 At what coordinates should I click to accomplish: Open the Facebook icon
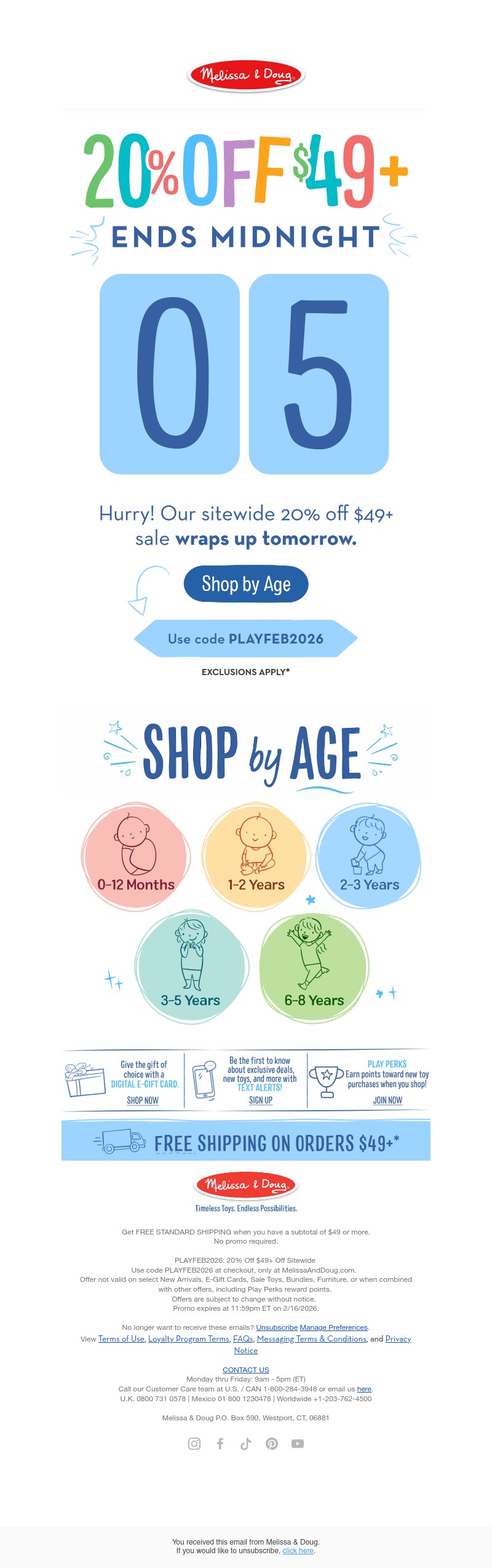[220, 1443]
